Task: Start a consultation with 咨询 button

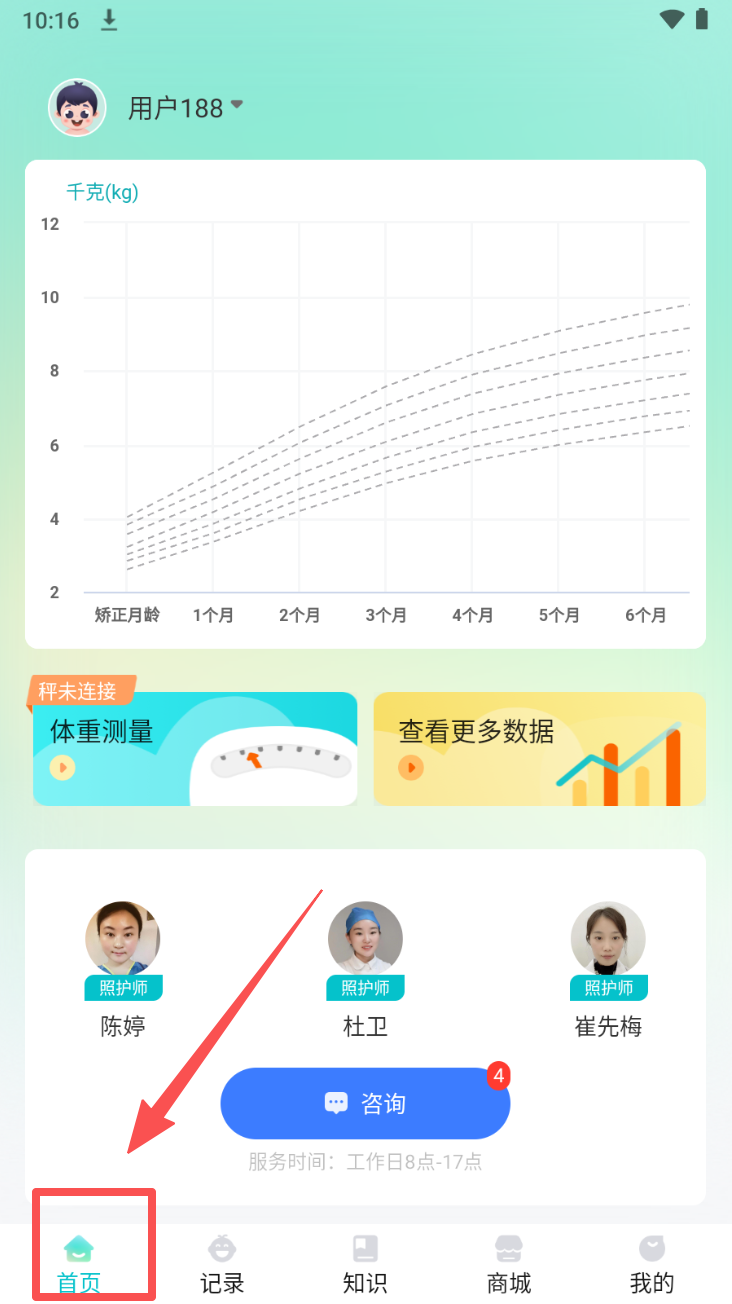Action: coord(365,1103)
